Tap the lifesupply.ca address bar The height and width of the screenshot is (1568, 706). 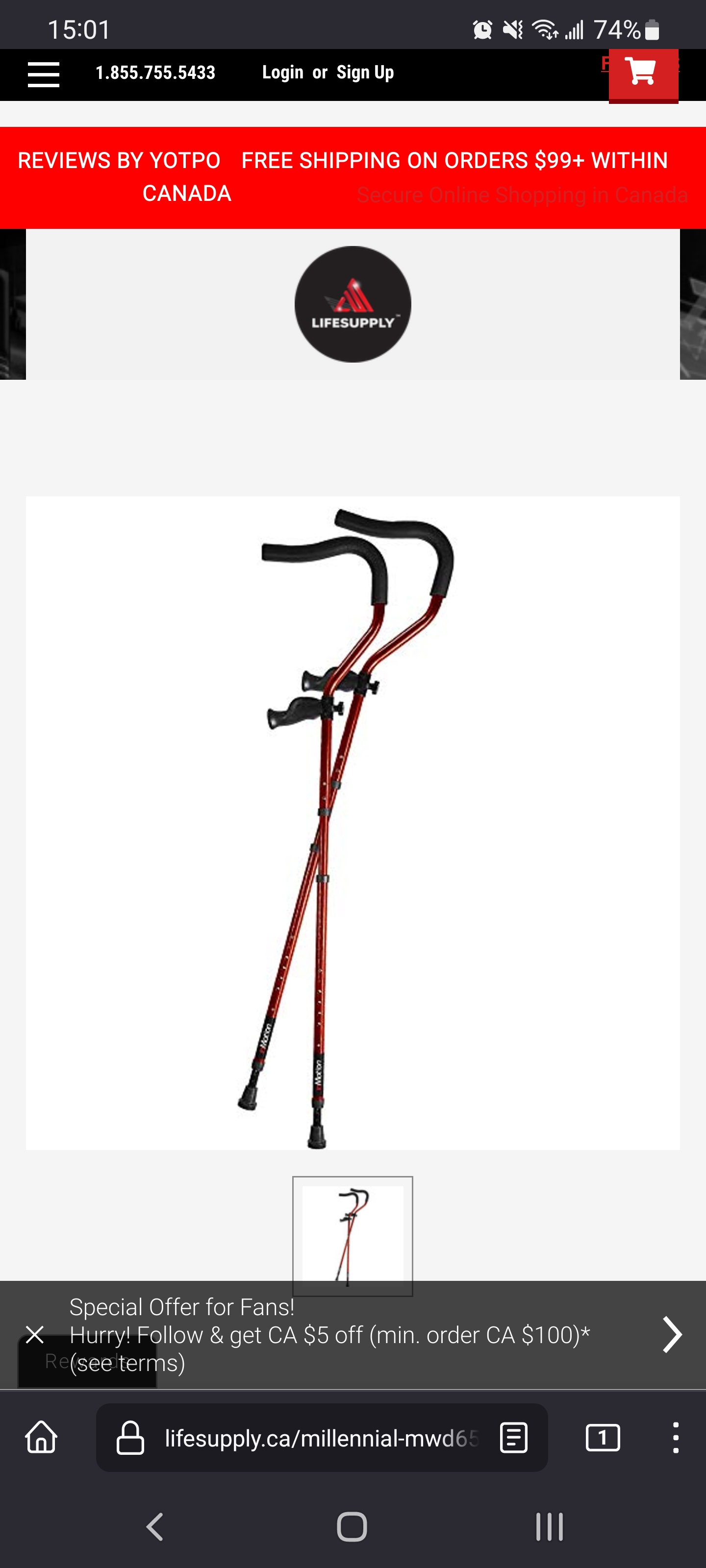tap(321, 1438)
